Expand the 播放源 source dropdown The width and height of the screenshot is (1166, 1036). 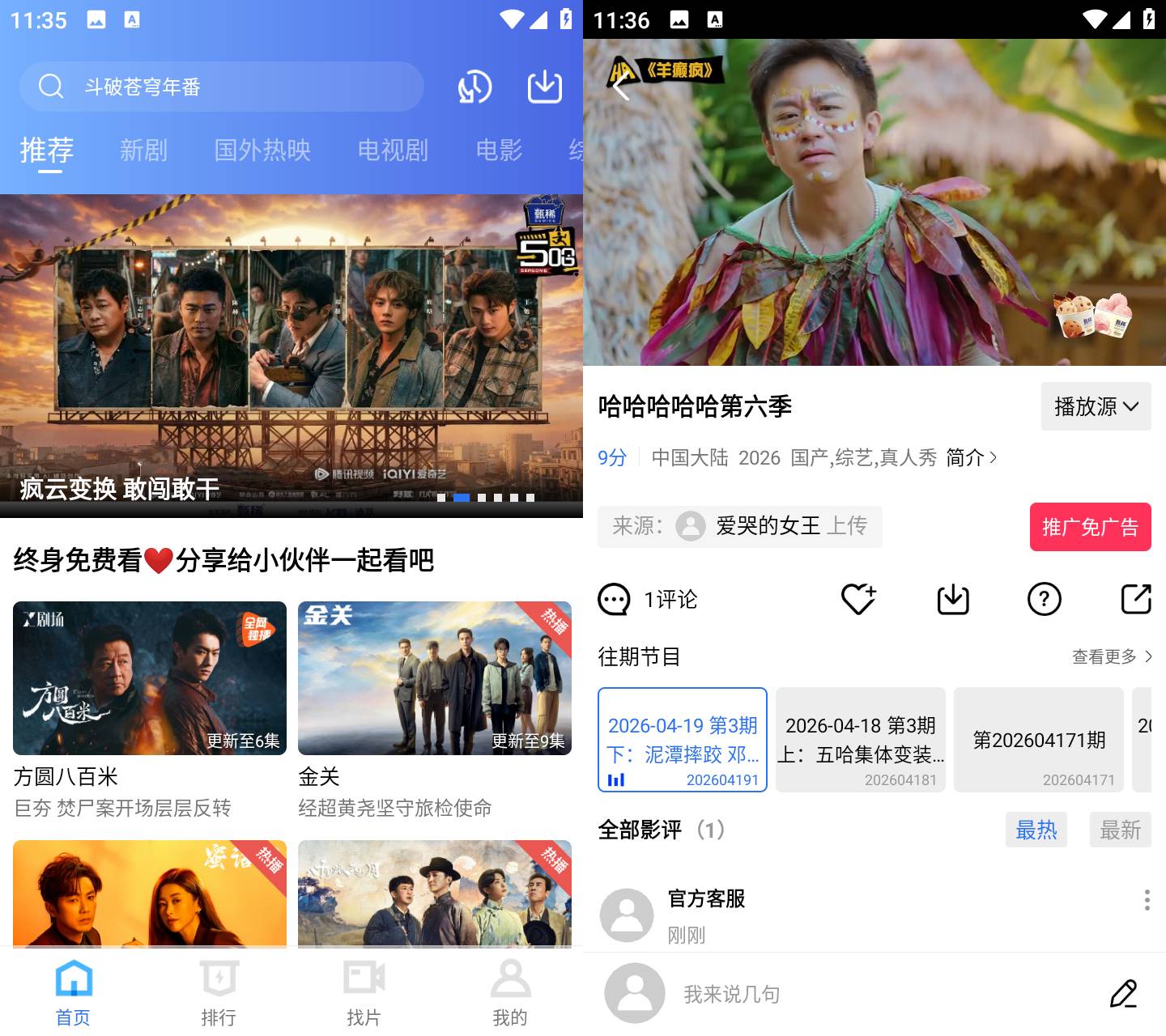1096,406
